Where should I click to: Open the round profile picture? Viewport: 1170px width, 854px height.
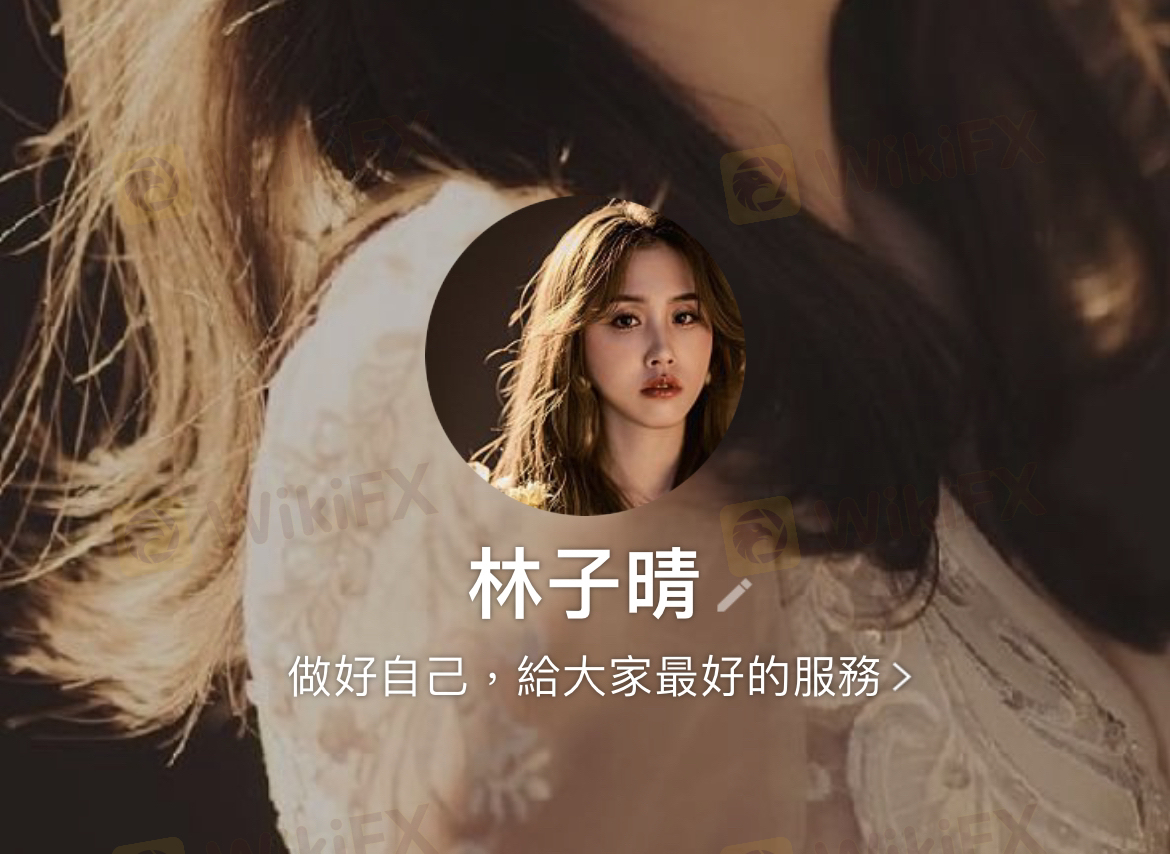pyautogui.click(x=585, y=355)
